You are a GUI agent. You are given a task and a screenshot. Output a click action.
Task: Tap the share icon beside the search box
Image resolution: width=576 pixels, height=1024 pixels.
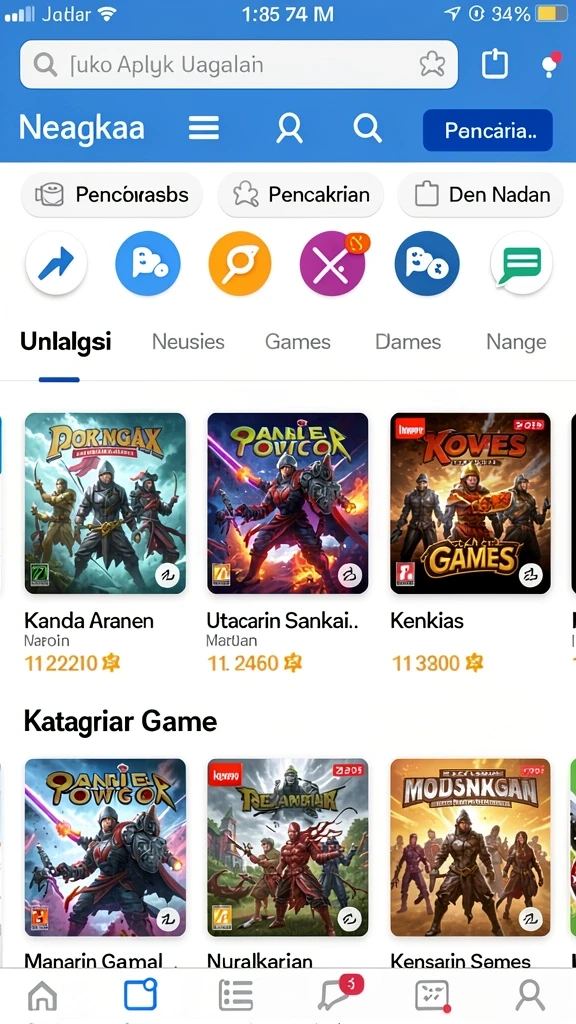[x=494, y=64]
